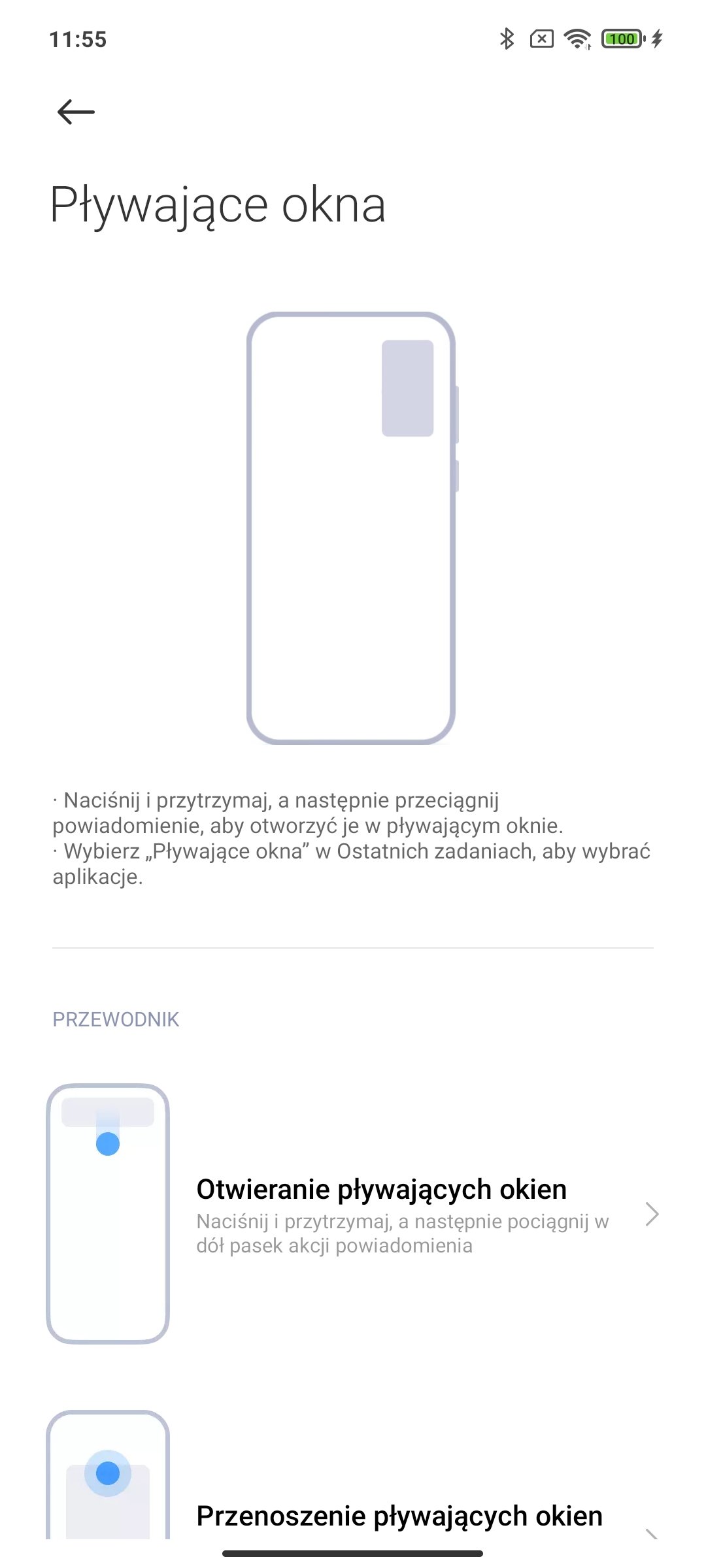The height and width of the screenshot is (1568, 706).
Task: Open the Otwieranie pływających okien guide
Action: [x=353, y=1214]
